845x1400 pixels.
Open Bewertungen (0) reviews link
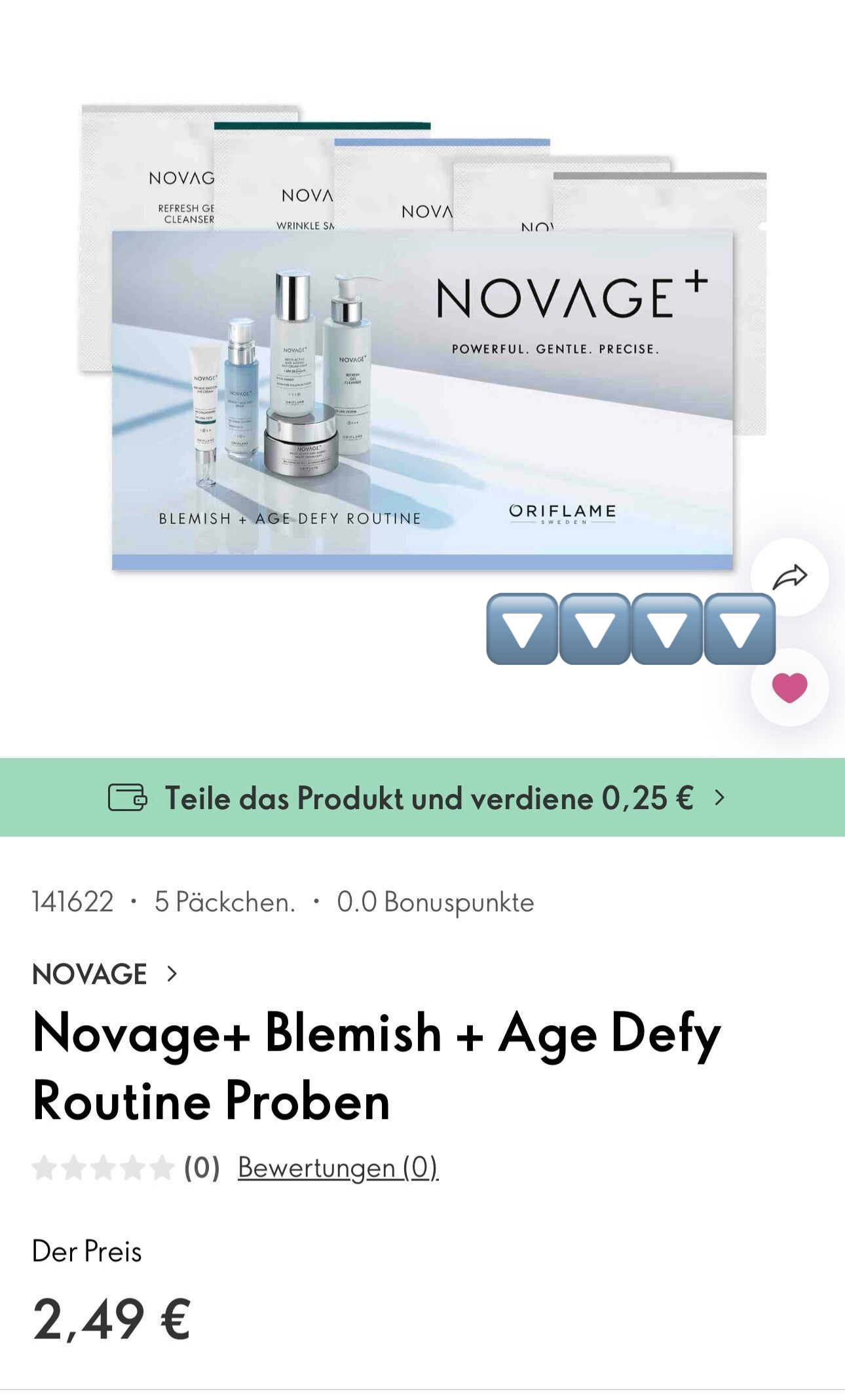pos(338,1167)
